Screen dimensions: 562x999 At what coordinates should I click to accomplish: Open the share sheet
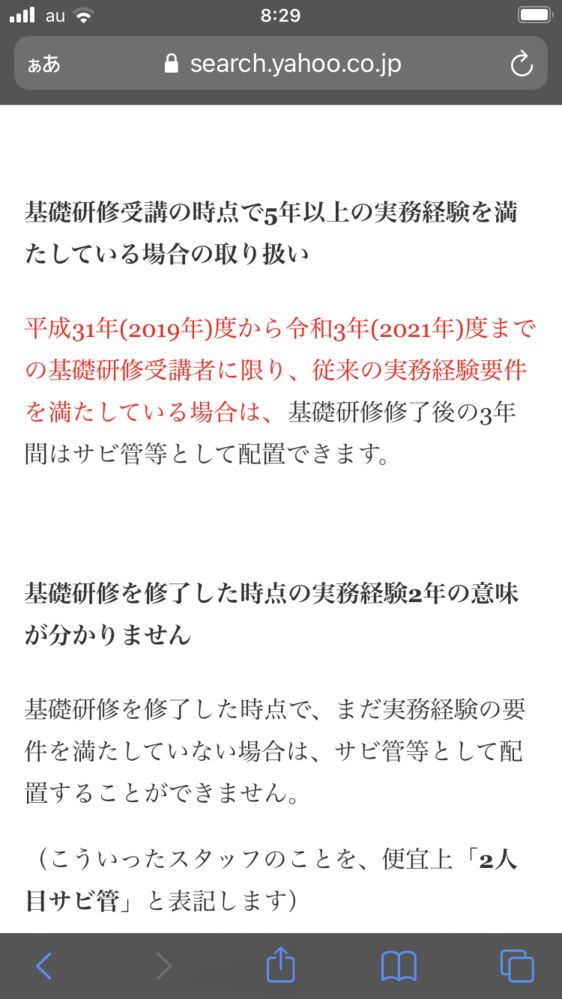pyautogui.click(x=281, y=965)
